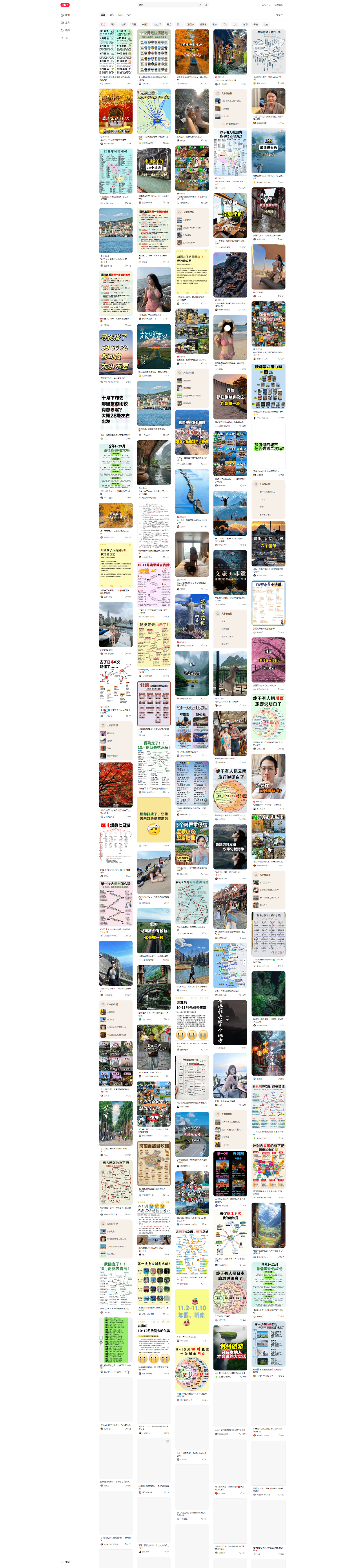Click the search box at the top
Screen dimensions: 346x1568
pyautogui.click(x=164, y=5)
